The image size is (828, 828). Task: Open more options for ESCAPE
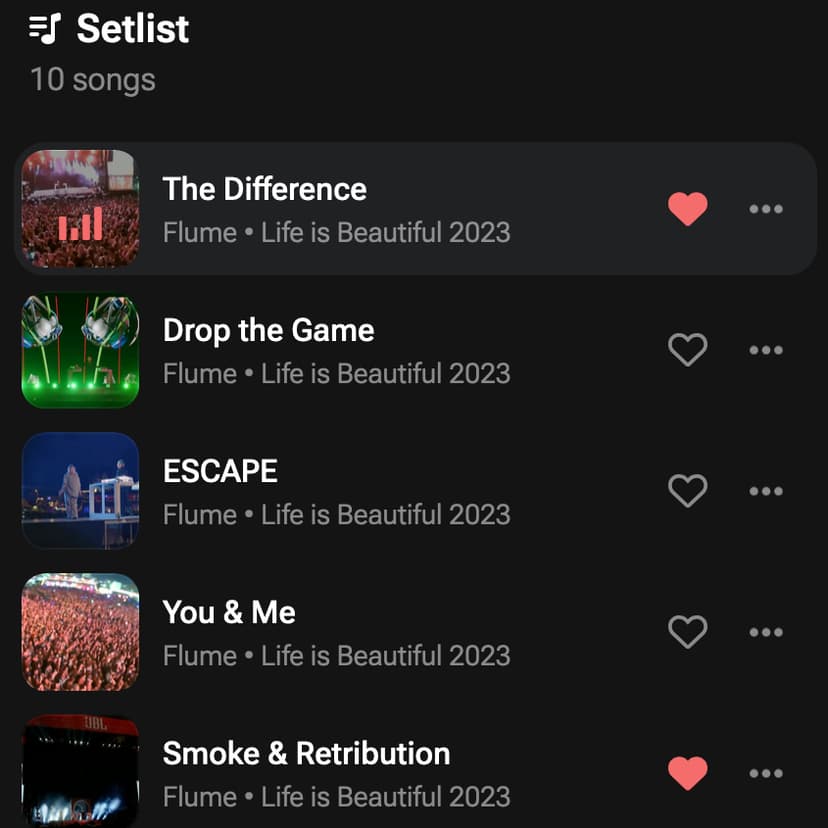[765, 491]
